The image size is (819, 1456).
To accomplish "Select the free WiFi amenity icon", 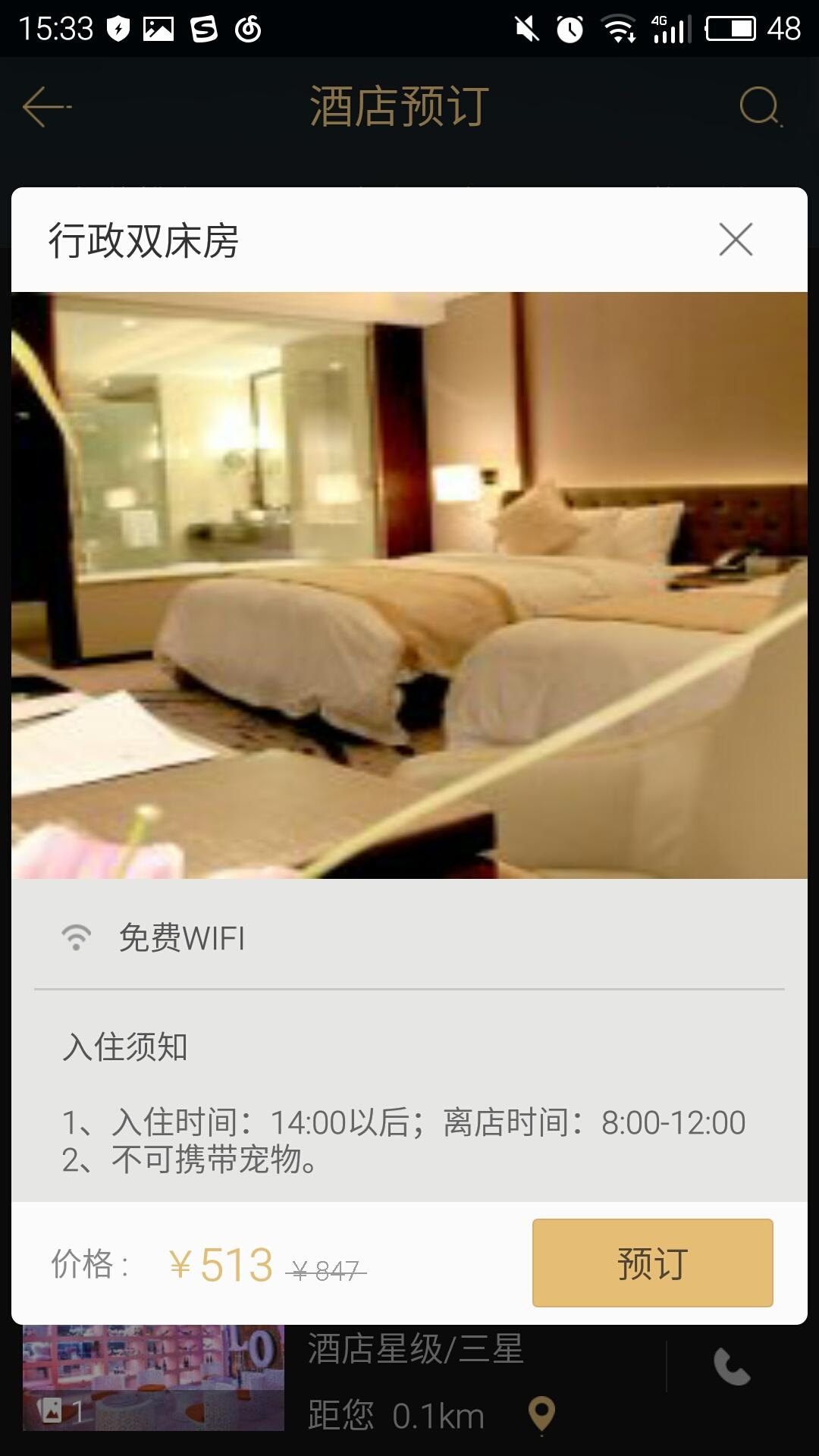I will [75, 938].
